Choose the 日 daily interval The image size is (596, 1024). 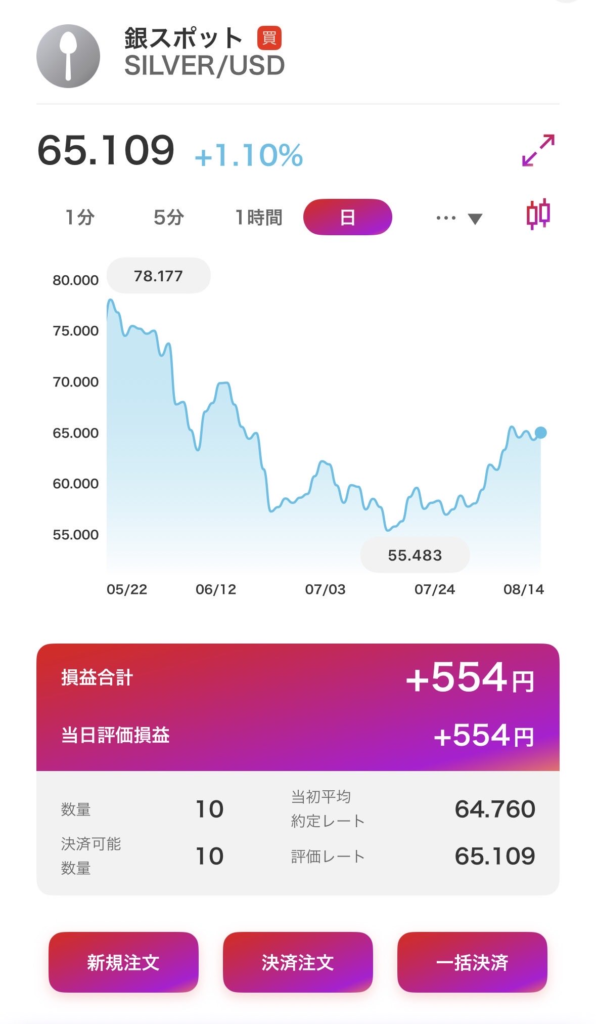(347, 217)
